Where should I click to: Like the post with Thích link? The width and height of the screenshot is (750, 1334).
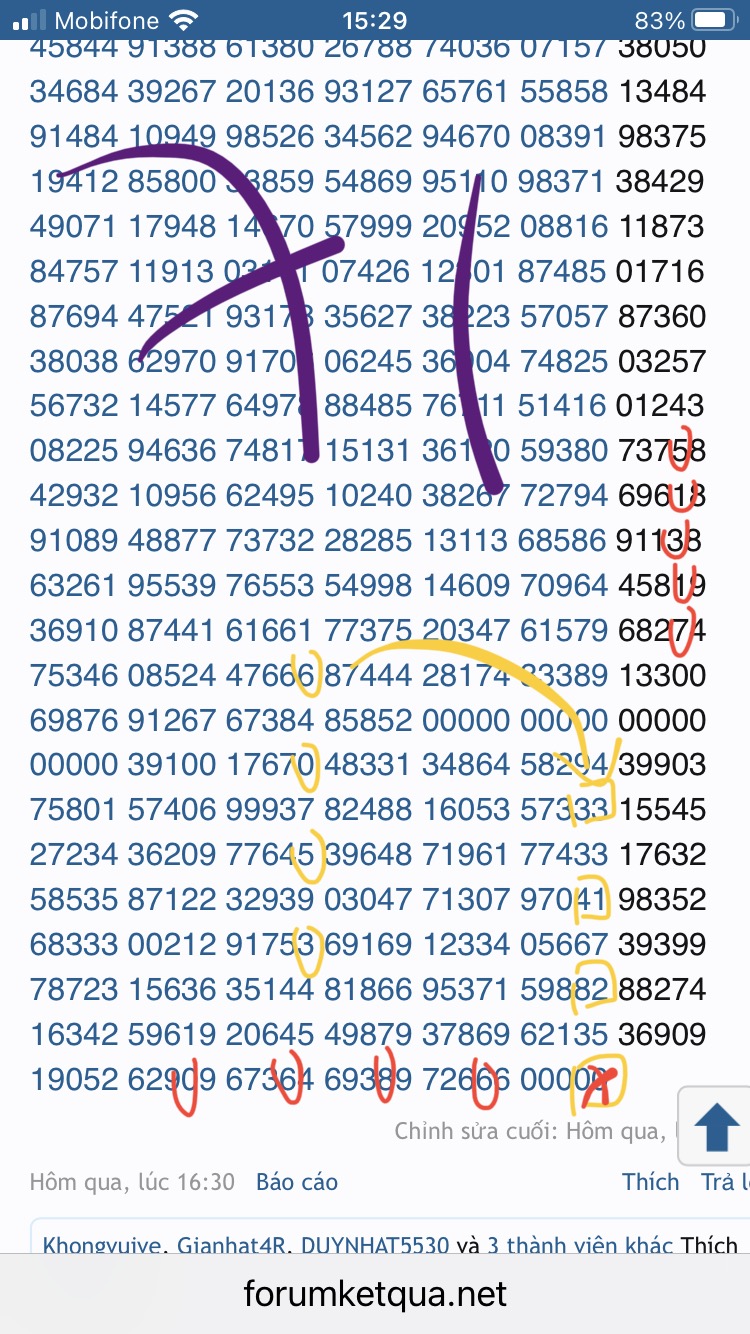pos(650,1182)
